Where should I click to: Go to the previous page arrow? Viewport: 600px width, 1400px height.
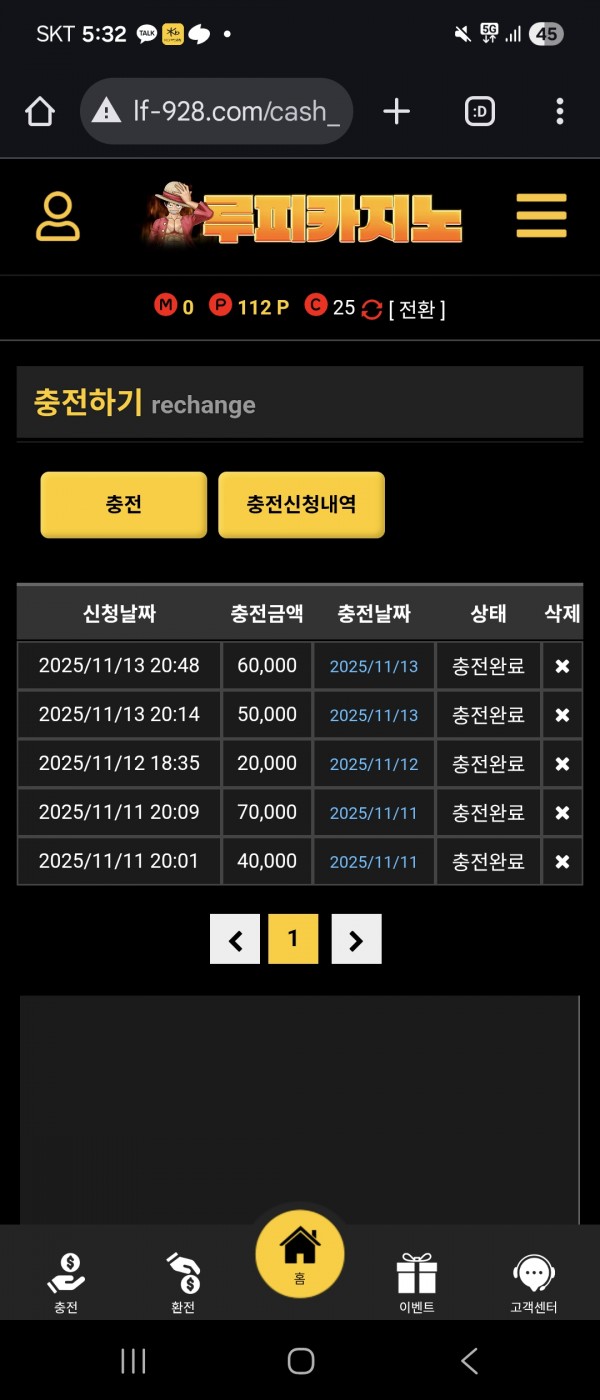(x=235, y=940)
